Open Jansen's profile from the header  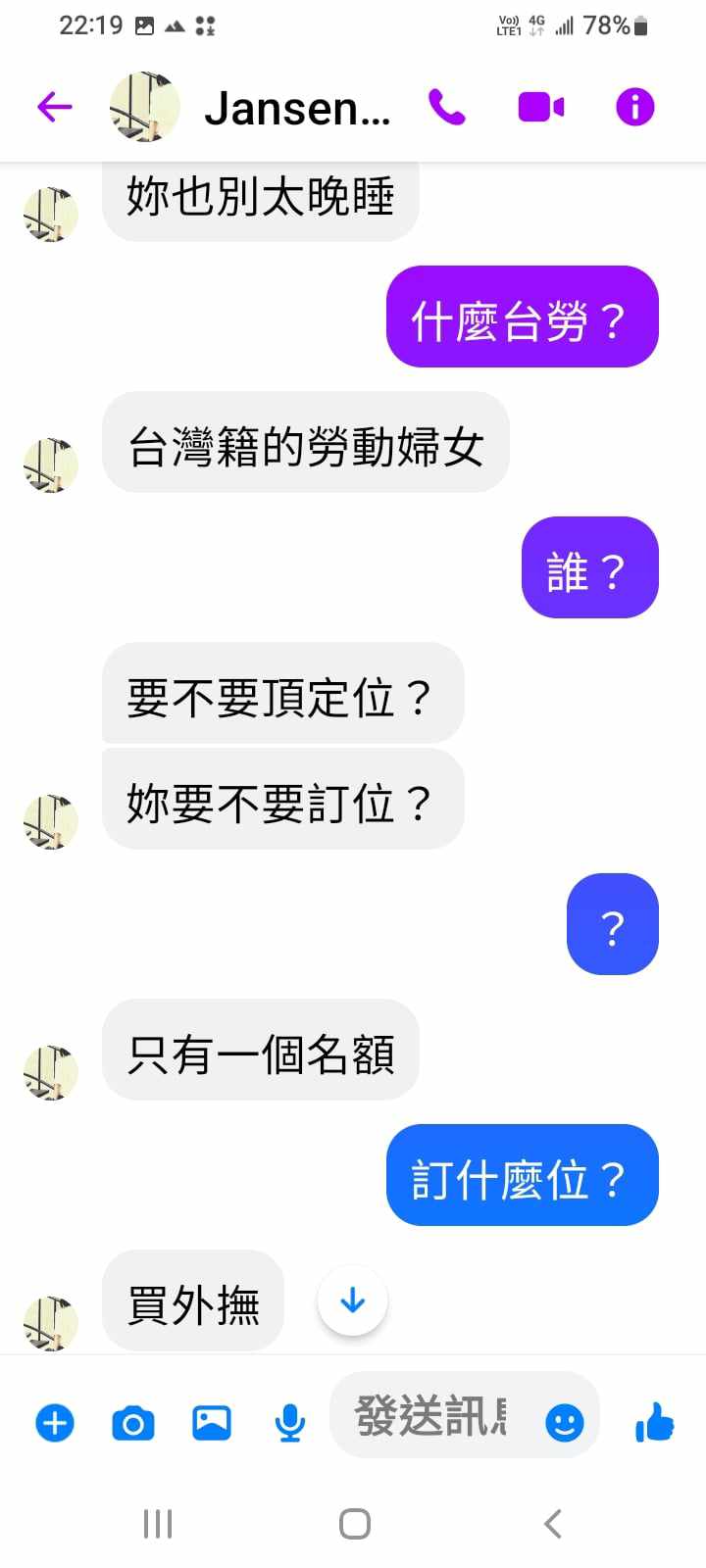(x=296, y=108)
